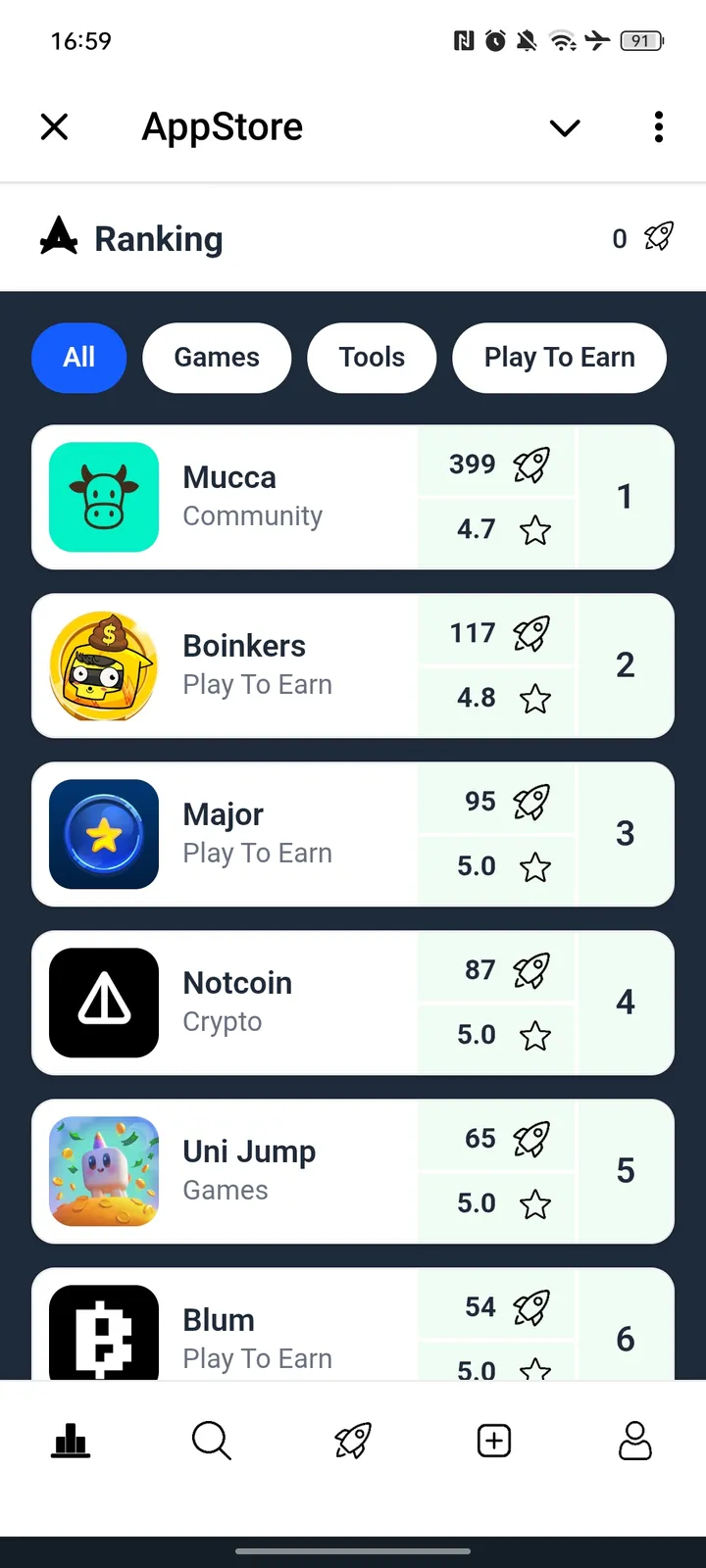Open the three-dot overflow menu
This screenshot has height=1568, width=706.
click(x=658, y=126)
